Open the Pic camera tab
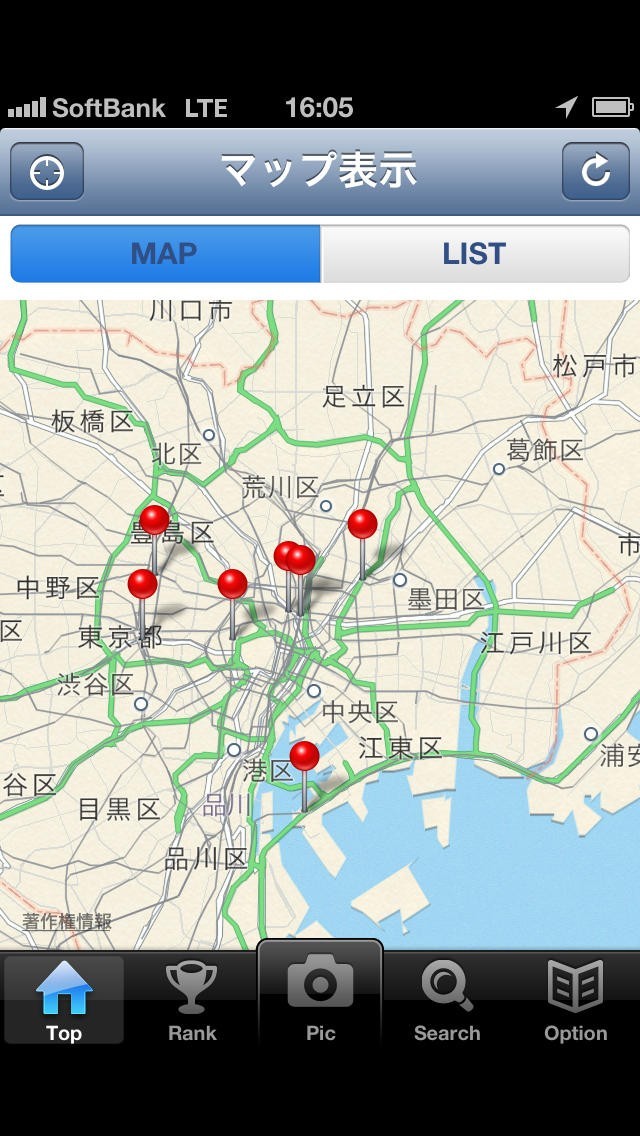 point(320,998)
